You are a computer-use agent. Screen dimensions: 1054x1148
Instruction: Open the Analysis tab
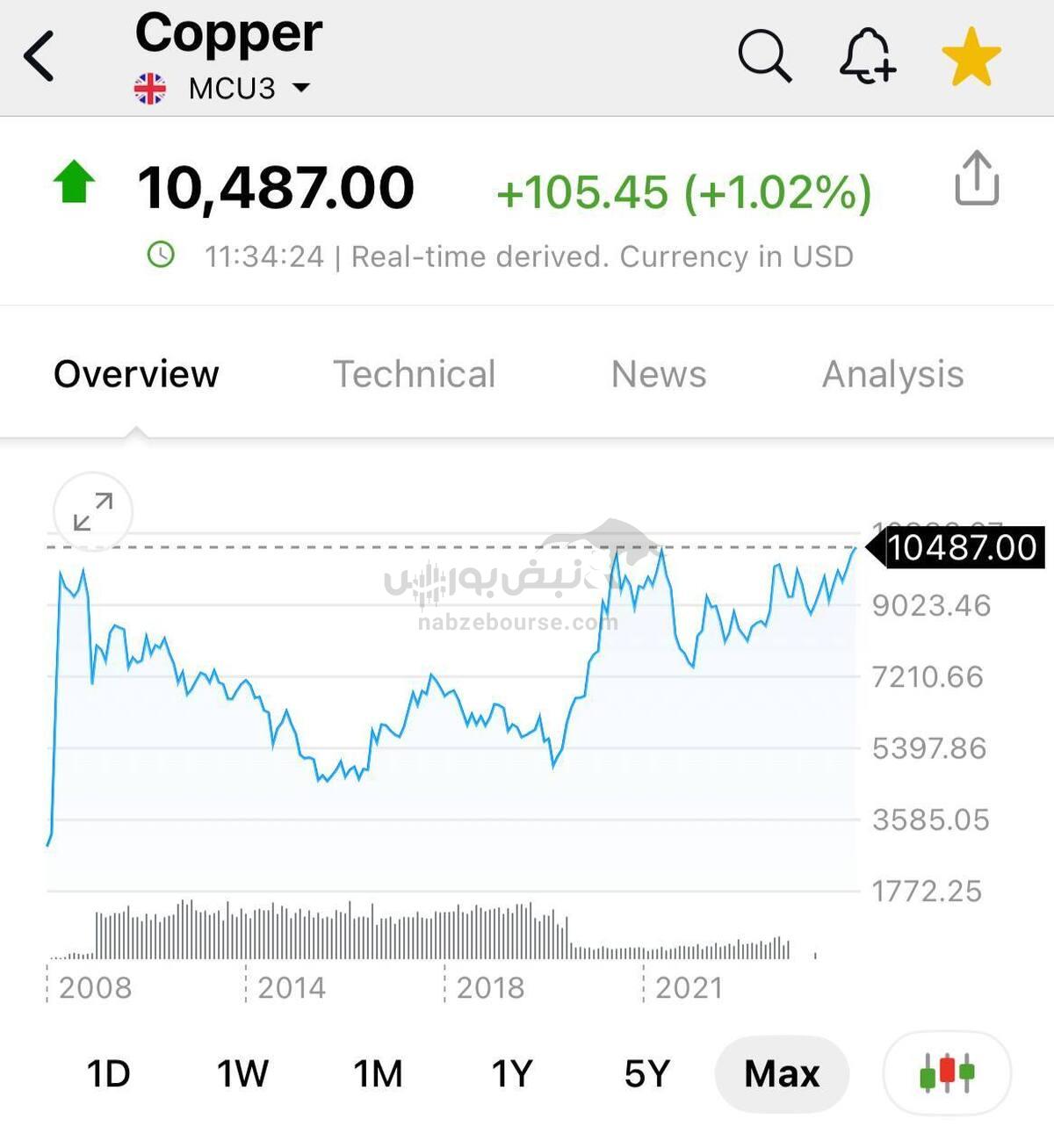tap(892, 374)
